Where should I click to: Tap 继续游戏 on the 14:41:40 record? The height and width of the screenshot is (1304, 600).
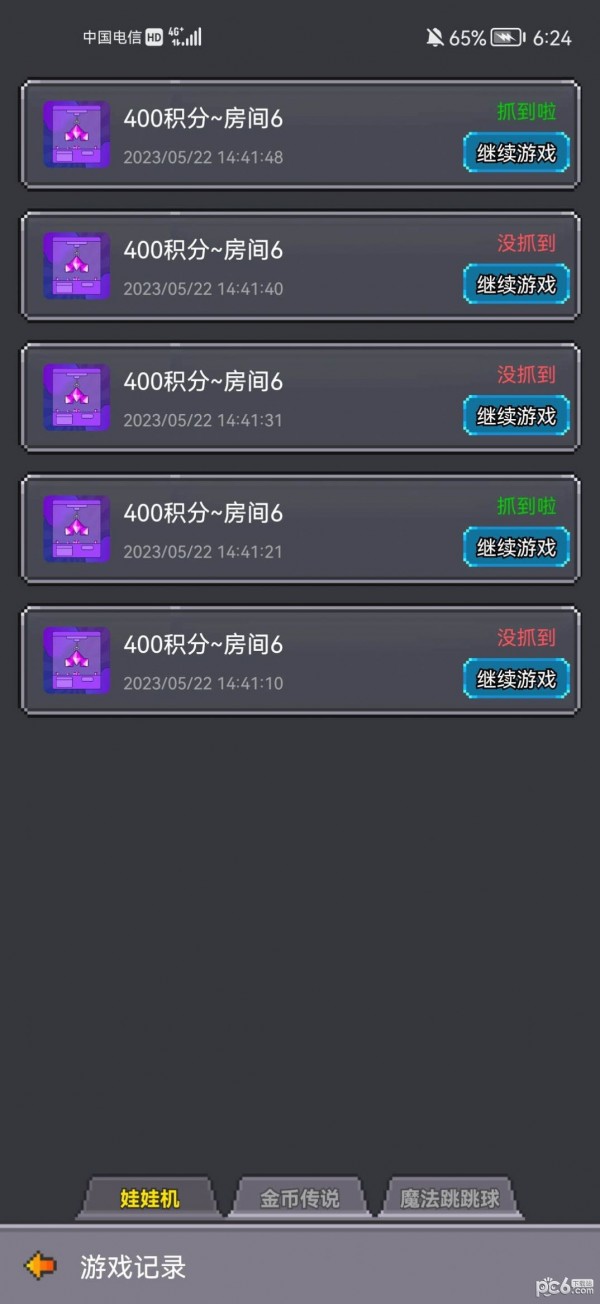point(516,285)
